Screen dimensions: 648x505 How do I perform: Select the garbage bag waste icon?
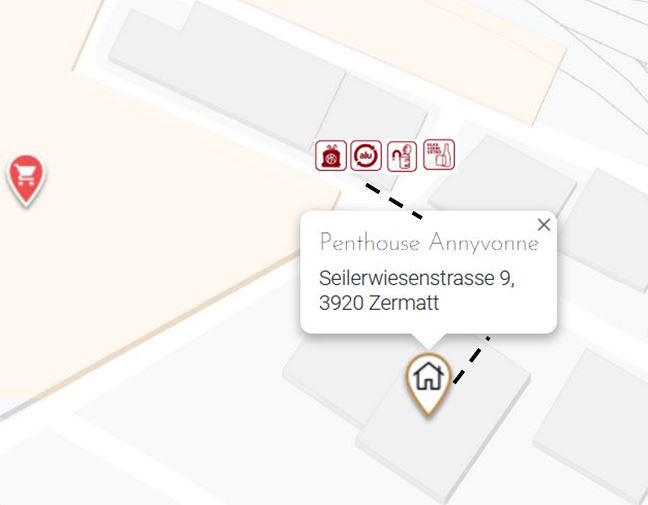(331, 156)
